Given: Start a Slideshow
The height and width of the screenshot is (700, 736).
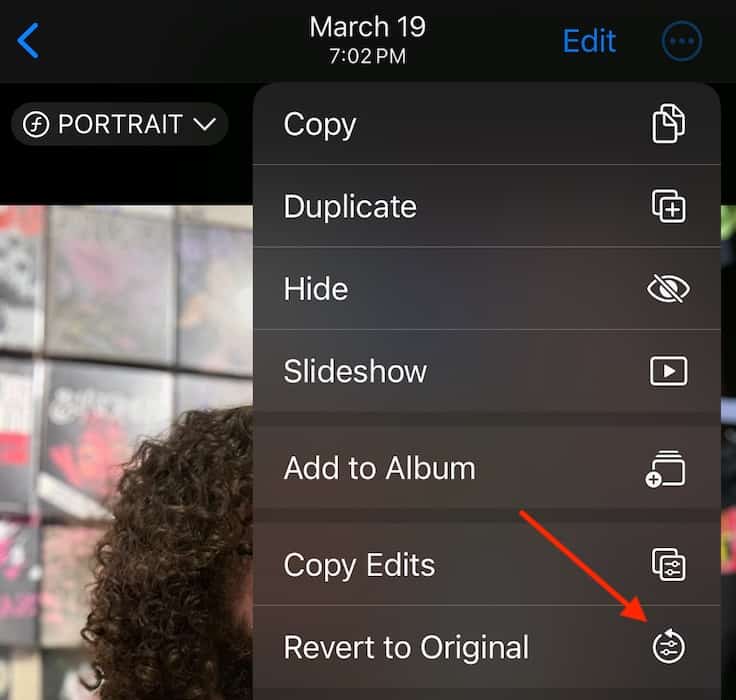Looking at the screenshot, I should click(486, 371).
